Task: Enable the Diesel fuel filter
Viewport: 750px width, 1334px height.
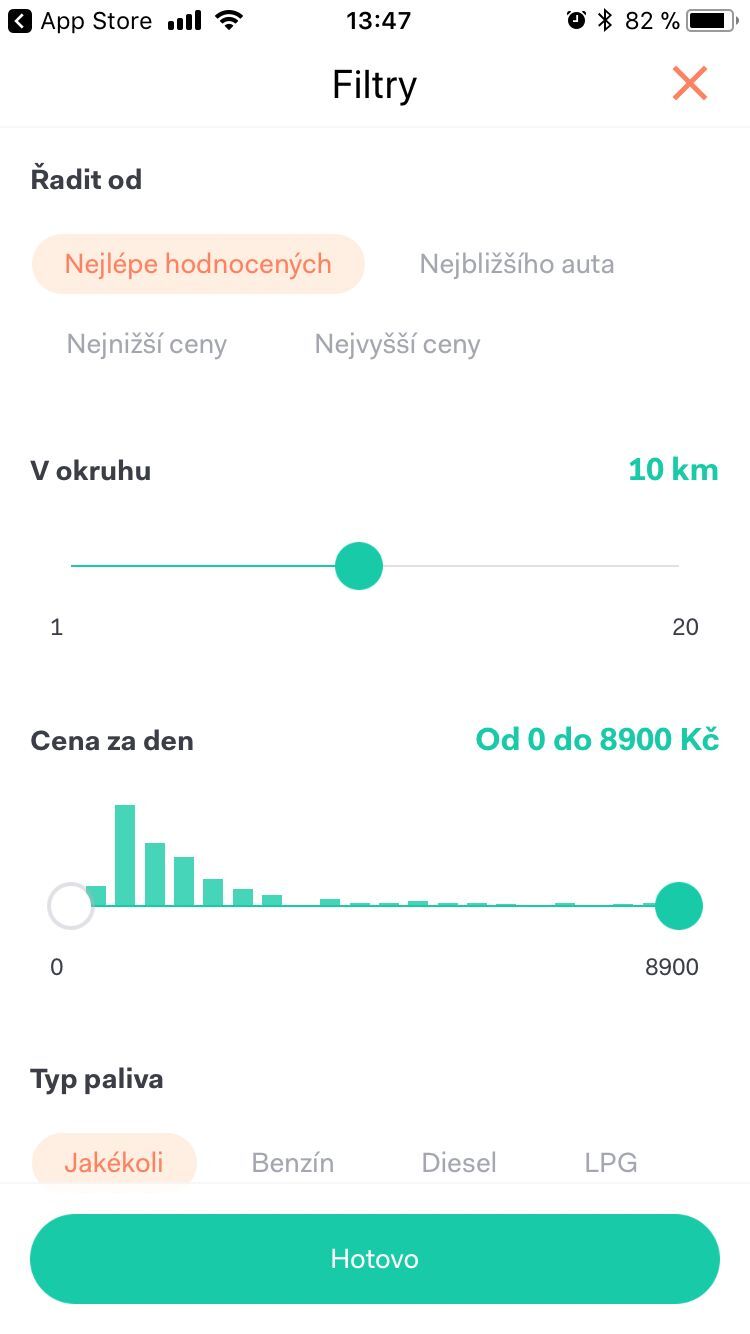Action: pyautogui.click(x=458, y=1162)
